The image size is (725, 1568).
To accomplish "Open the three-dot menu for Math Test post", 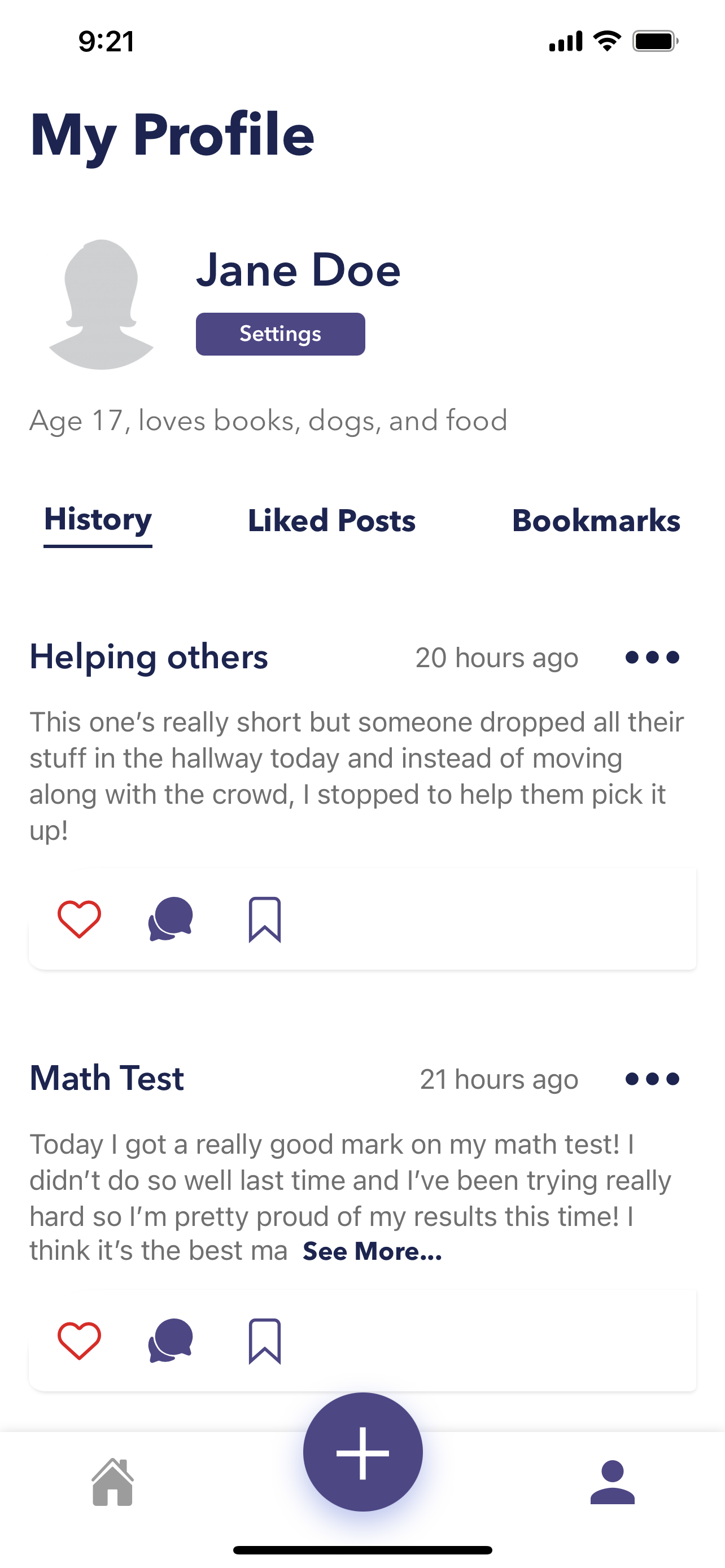I will pos(652,1079).
